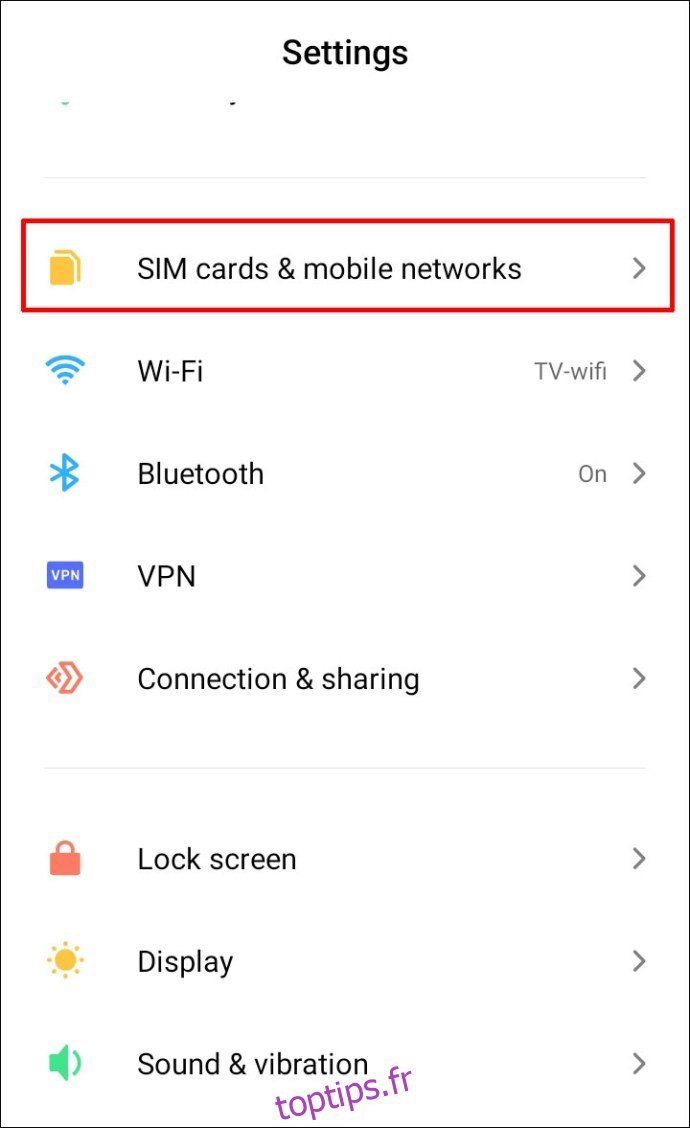Open Wi-Fi settings
Screen dimensions: 690x1128
346,371
